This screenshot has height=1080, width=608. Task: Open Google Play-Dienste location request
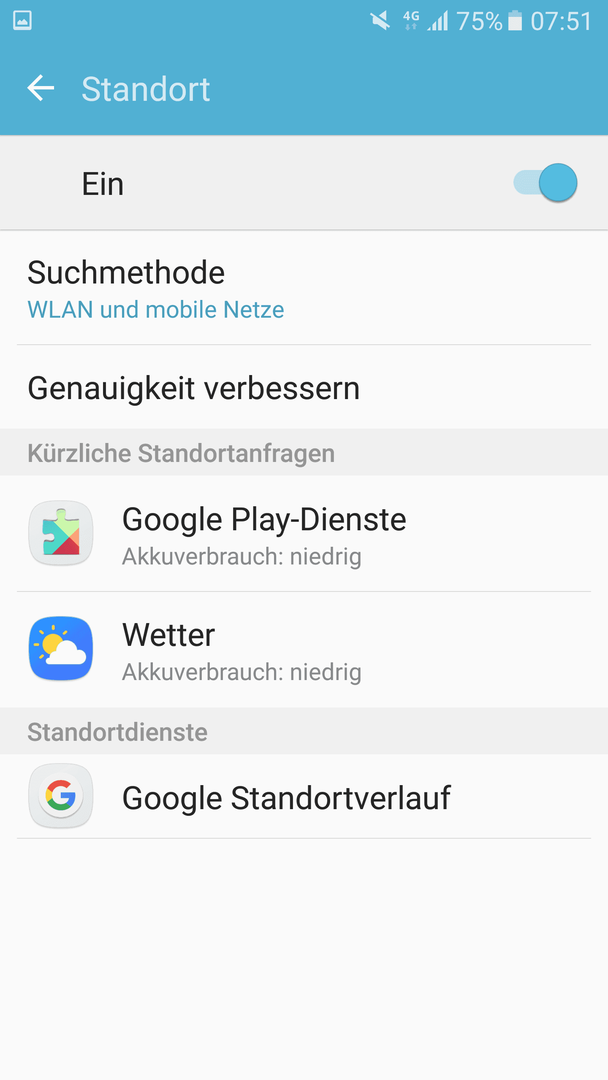pos(304,534)
